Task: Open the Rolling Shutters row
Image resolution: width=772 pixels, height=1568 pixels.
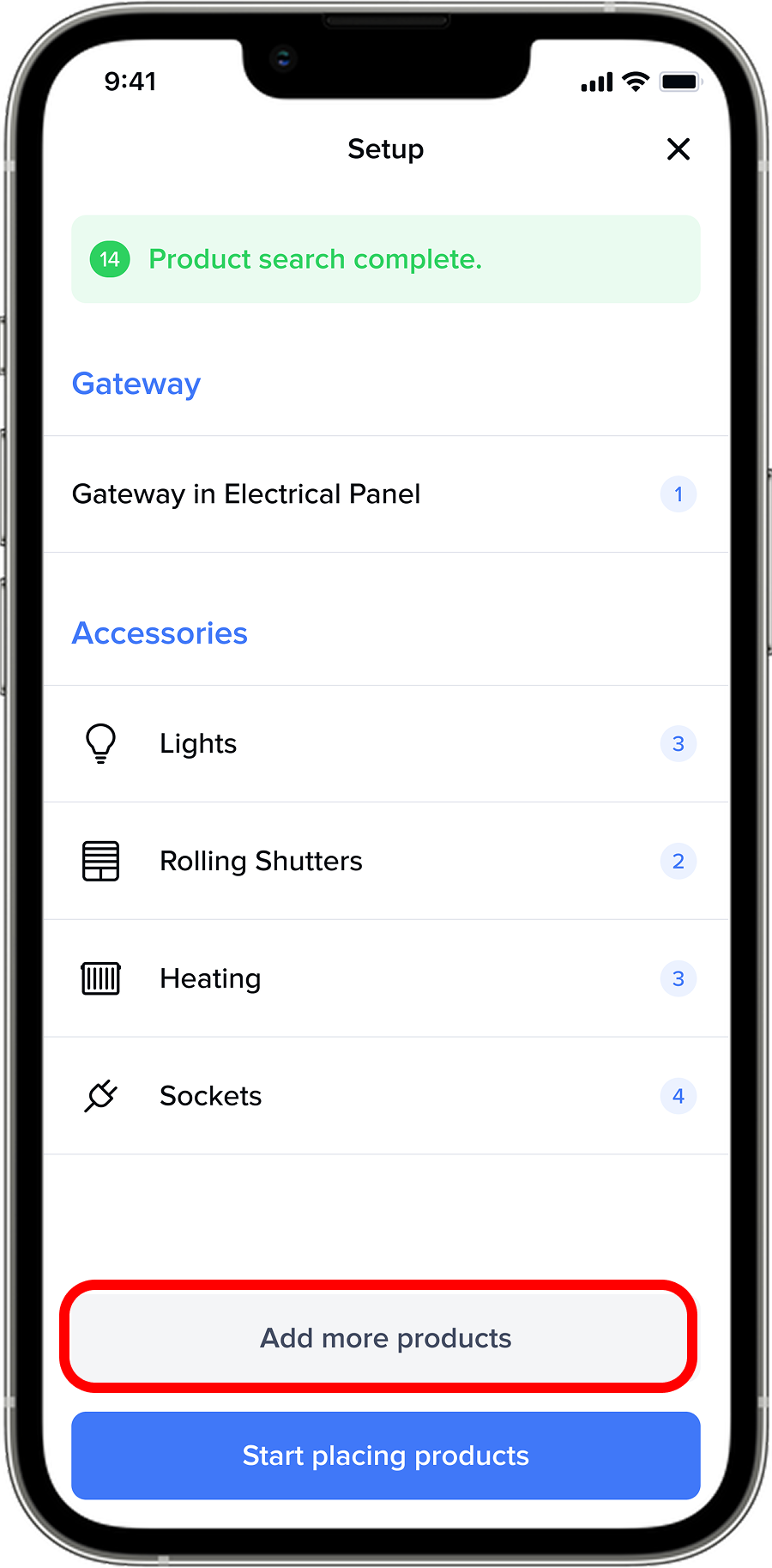Action: click(386, 861)
